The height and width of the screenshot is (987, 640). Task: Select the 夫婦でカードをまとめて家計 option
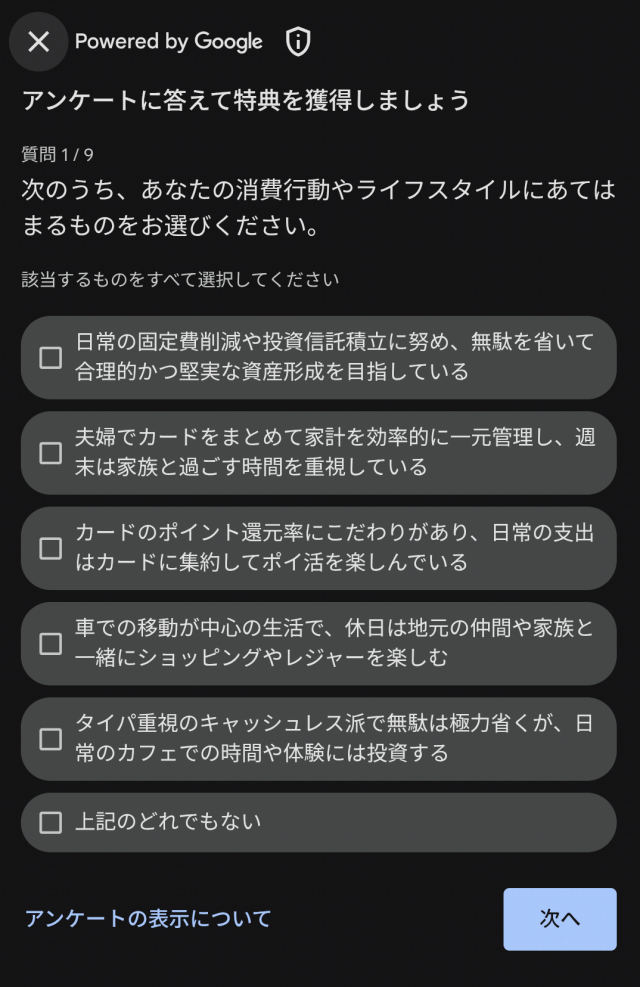[50, 453]
